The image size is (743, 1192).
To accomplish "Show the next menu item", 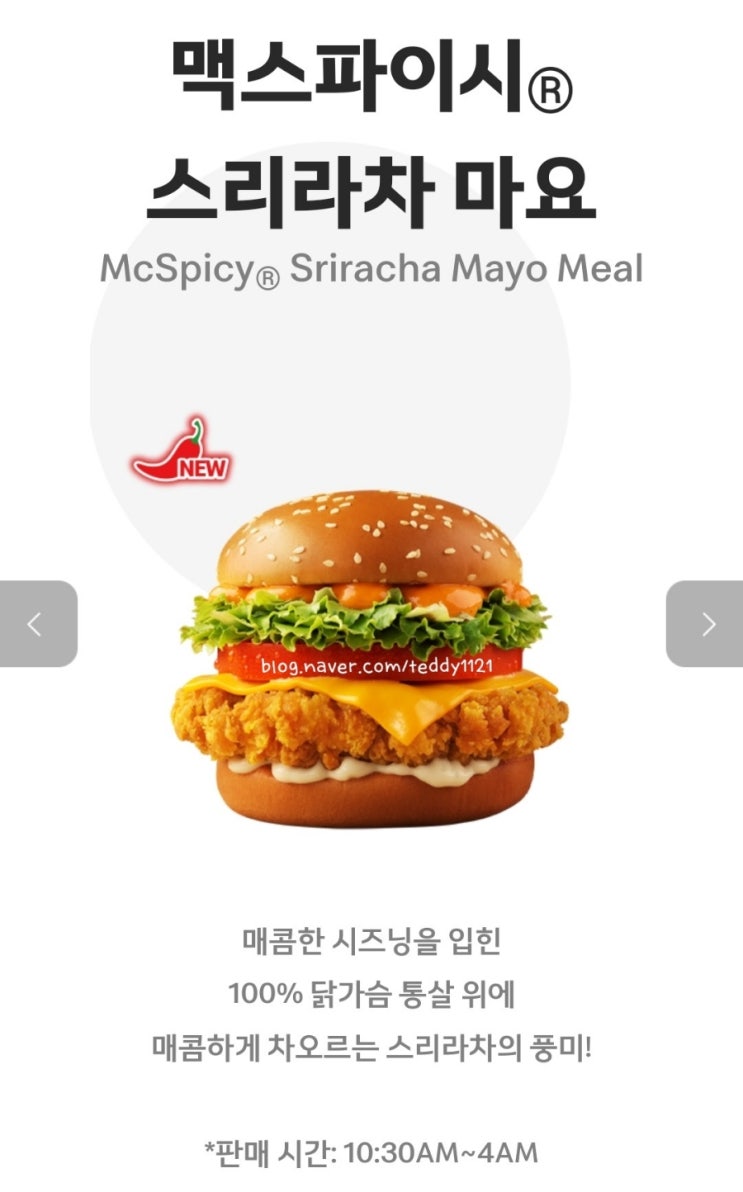I will (x=706, y=624).
